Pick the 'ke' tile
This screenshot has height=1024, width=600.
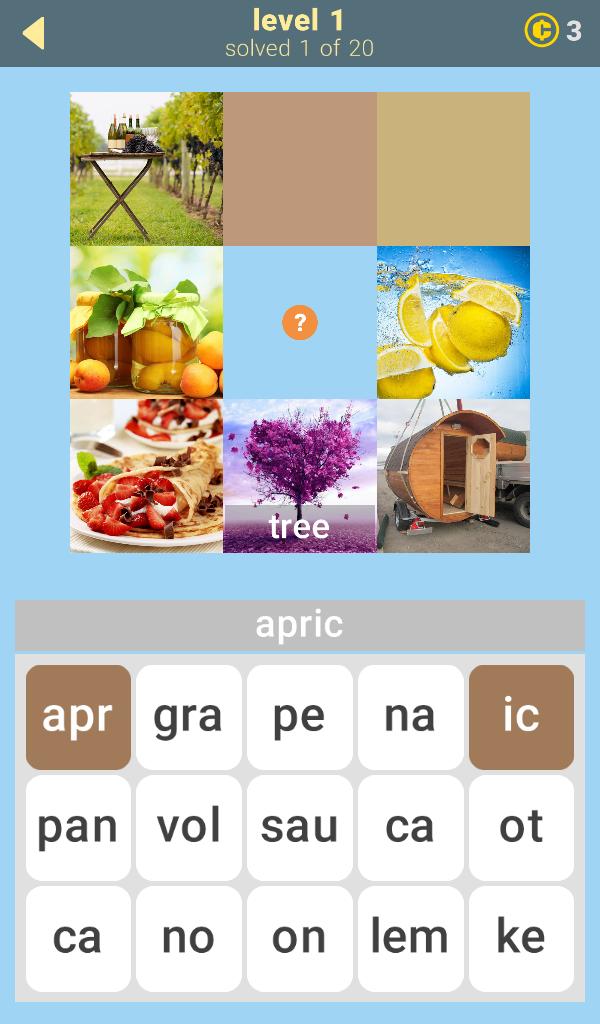(521, 938)
